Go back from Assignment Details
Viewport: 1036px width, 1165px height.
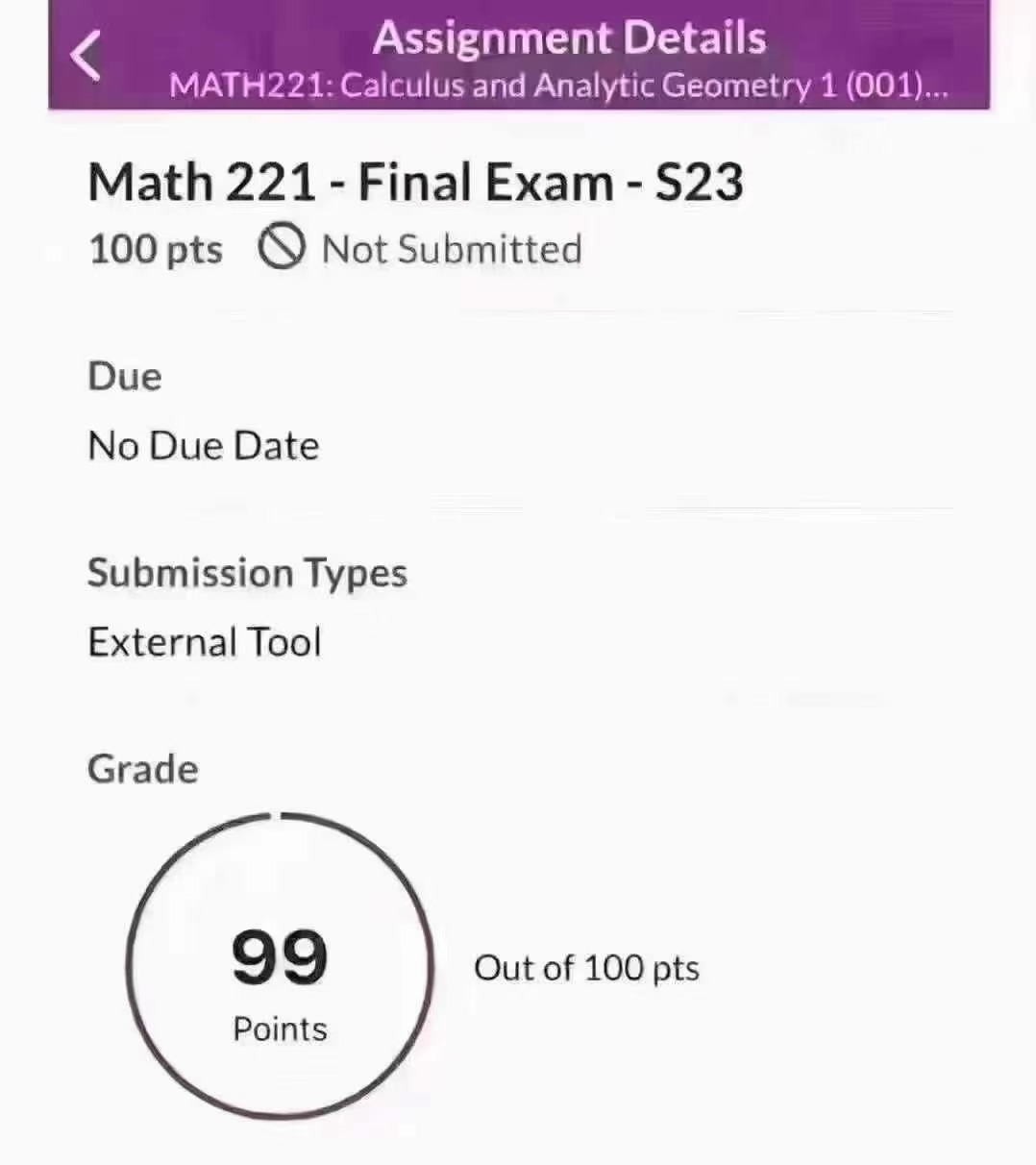pos(86,56)
